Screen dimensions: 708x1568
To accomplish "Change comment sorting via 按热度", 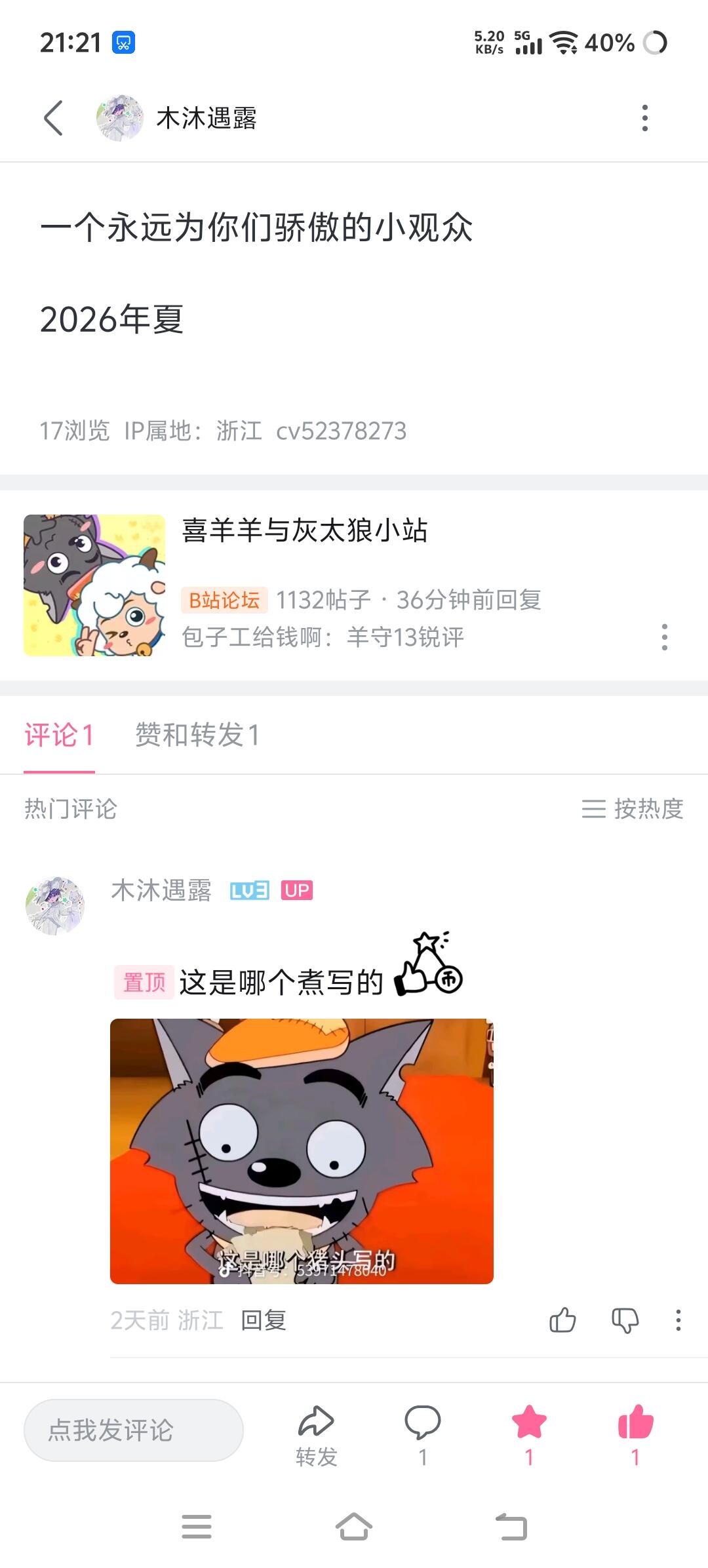I will [632, 809].
